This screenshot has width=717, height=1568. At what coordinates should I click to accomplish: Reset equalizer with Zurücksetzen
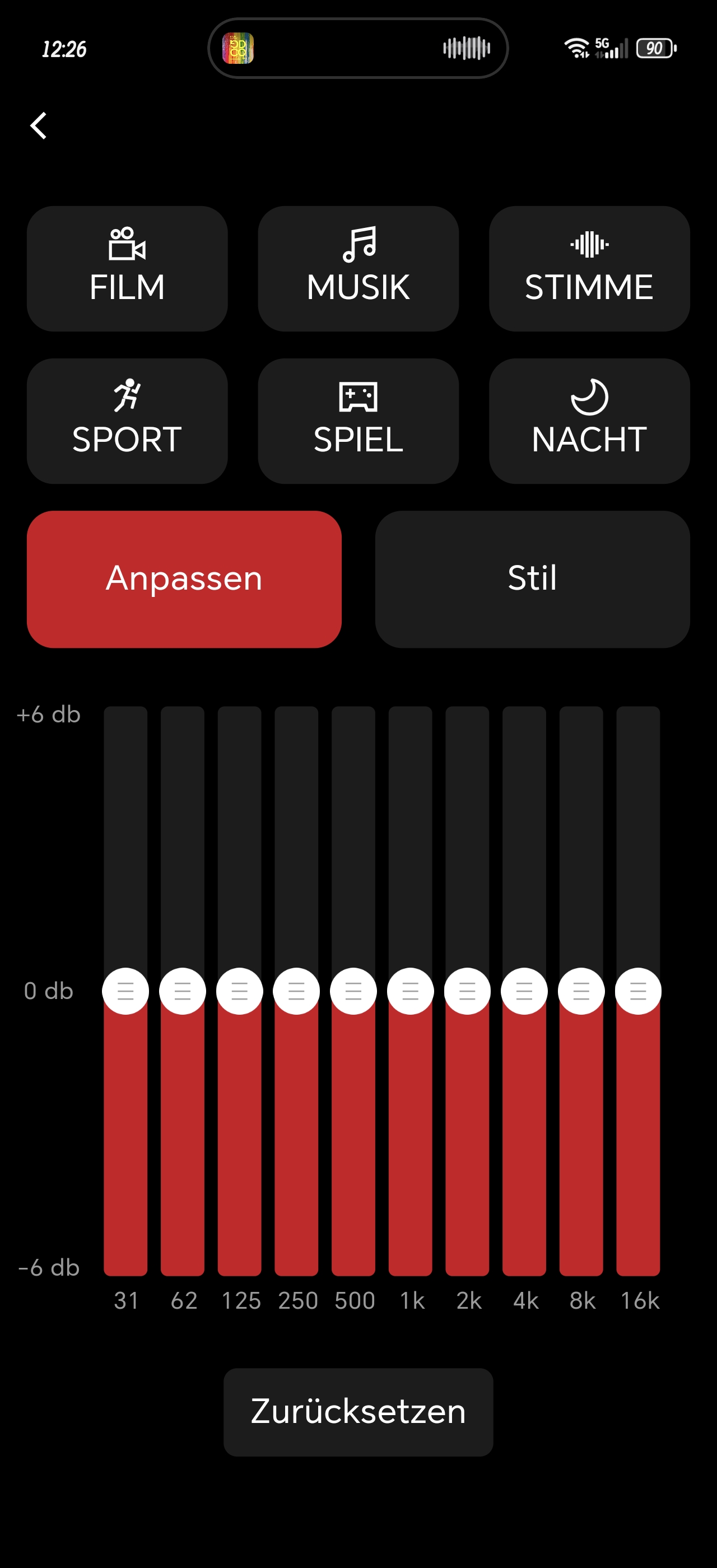pos(358,1412)
